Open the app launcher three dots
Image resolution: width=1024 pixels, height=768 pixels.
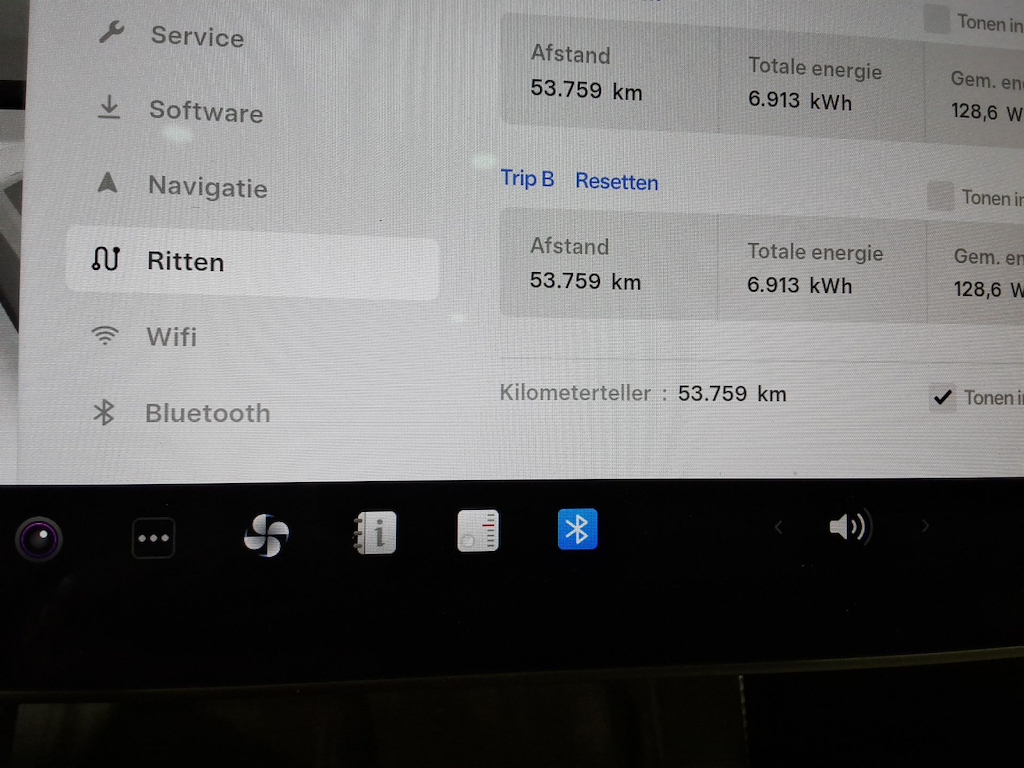(x=154, y=538)
